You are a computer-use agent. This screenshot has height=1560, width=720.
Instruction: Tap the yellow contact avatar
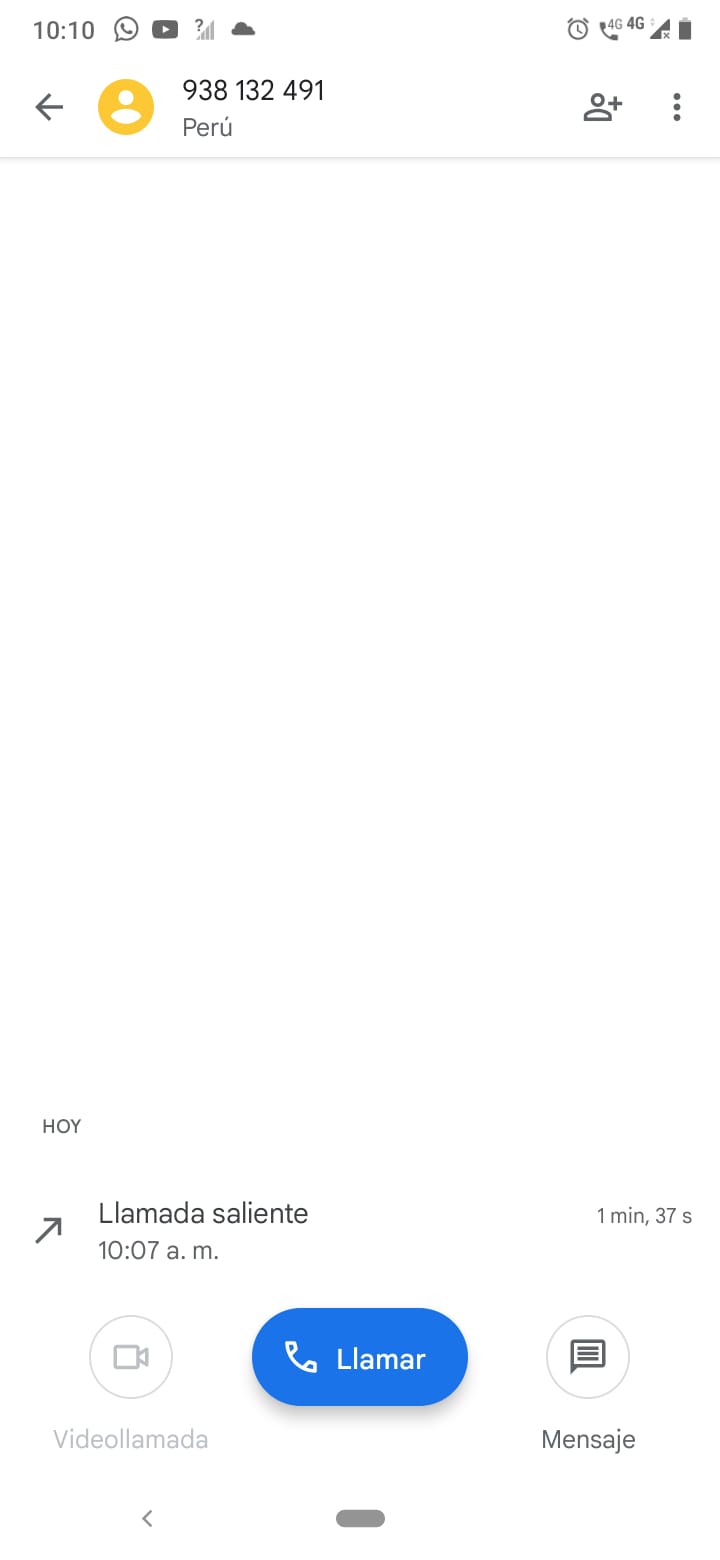click(x=126, y=107)
